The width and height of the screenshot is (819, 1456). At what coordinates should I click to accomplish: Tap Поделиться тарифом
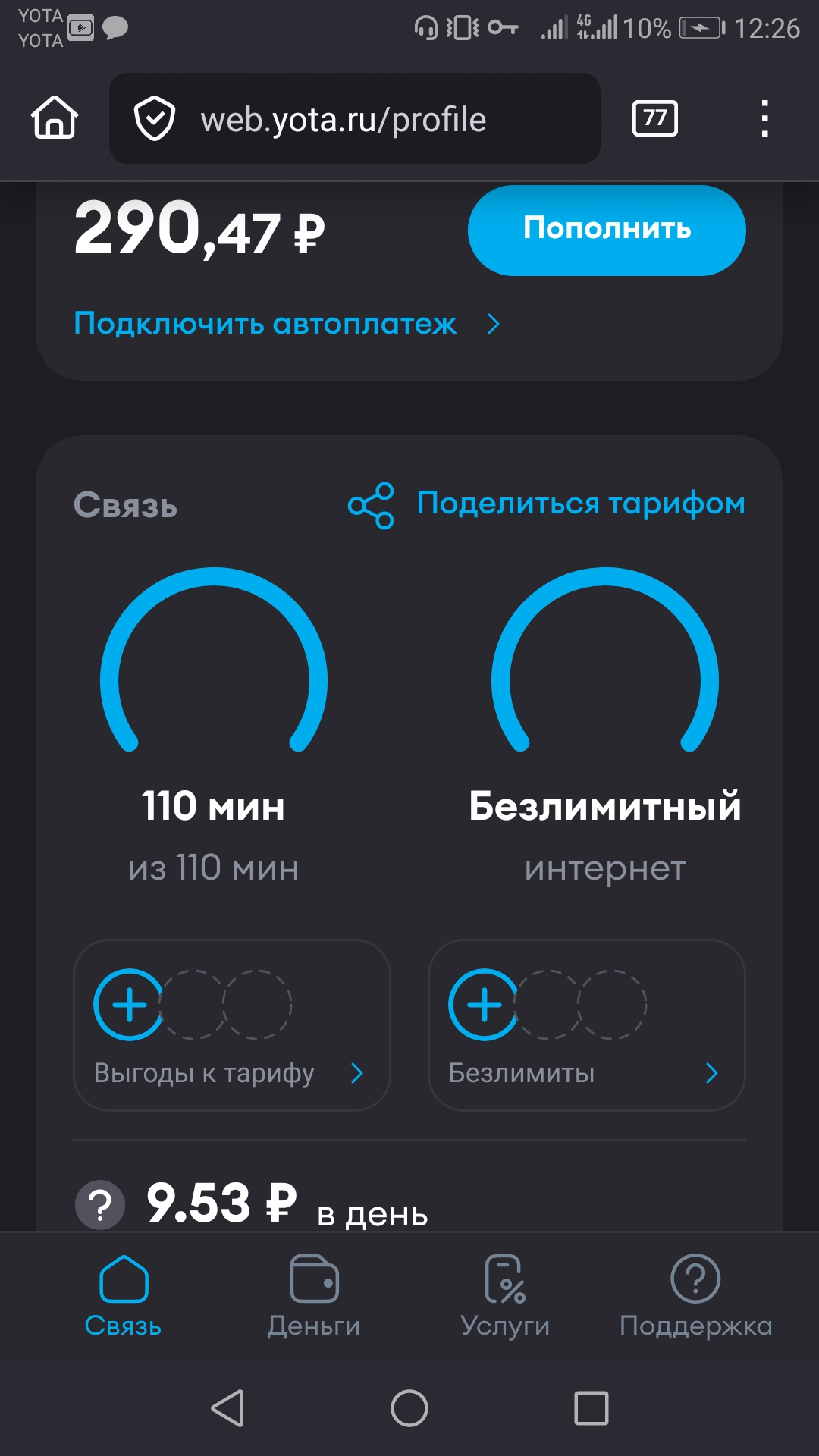coord(547,504)
